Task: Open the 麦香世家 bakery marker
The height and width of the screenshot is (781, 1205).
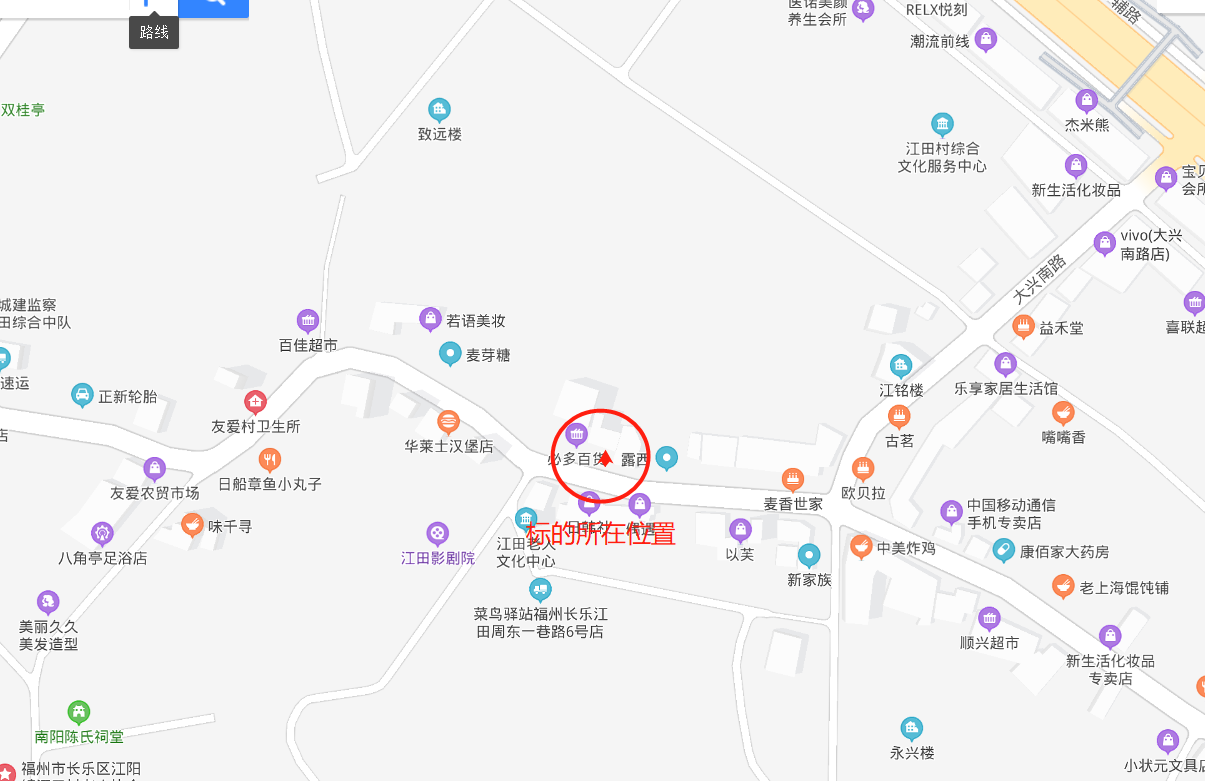Action: click(793, 480)
